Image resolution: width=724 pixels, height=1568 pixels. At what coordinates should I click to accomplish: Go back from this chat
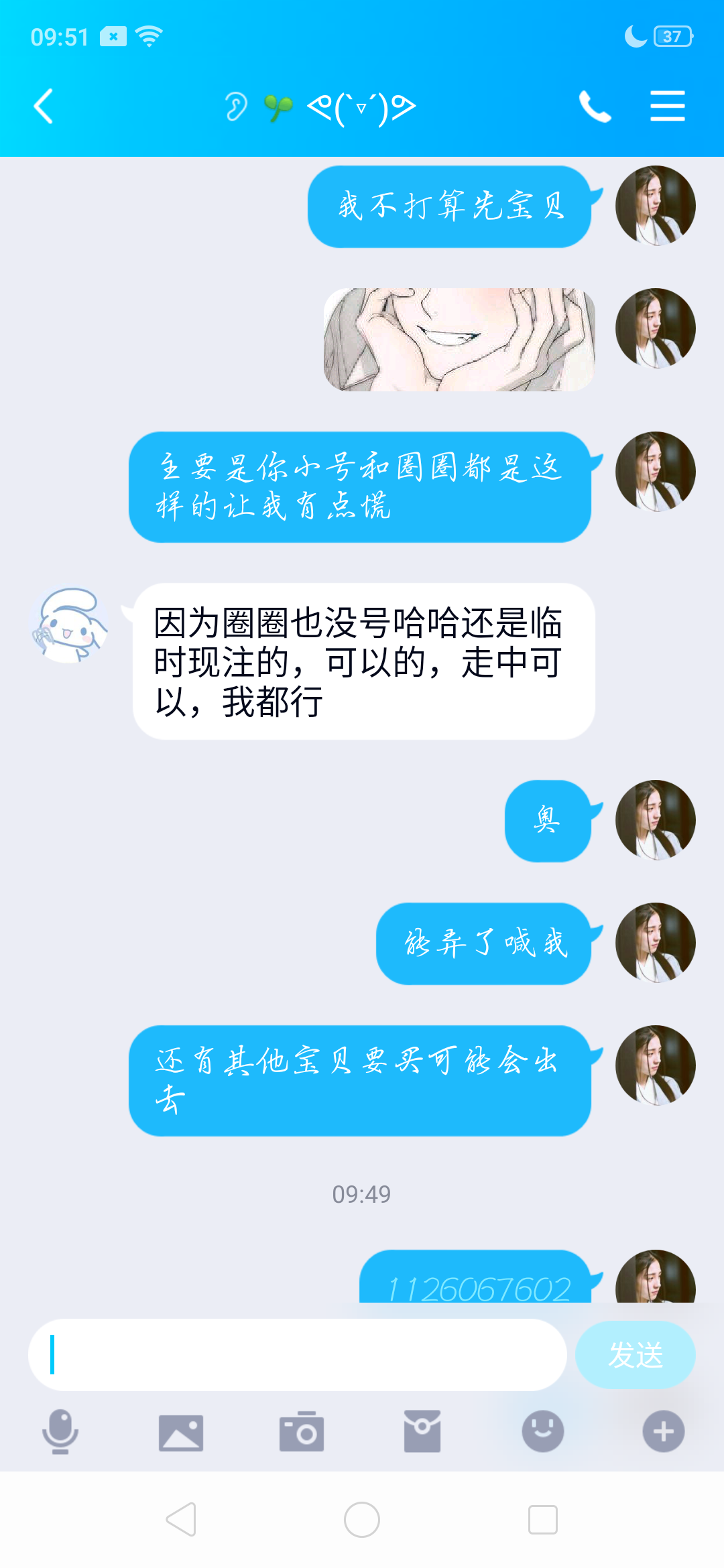tap(44, 107)
